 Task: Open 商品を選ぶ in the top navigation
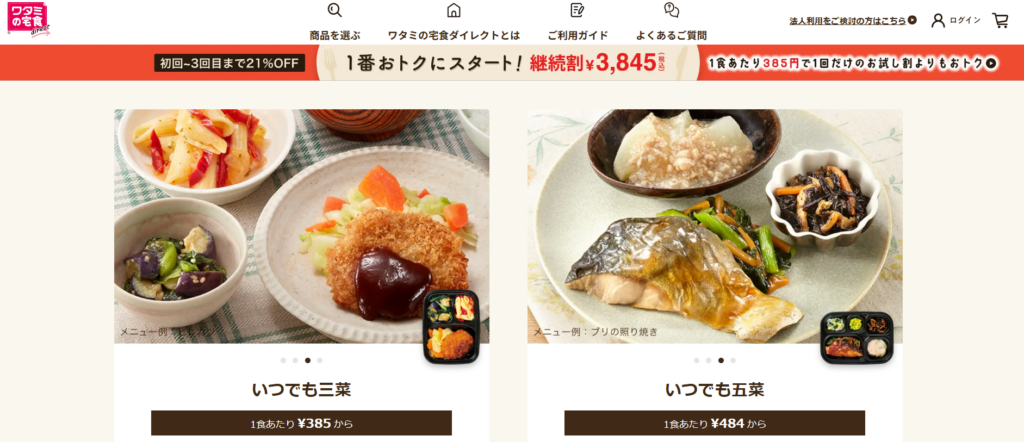click(x=335, y=22)
